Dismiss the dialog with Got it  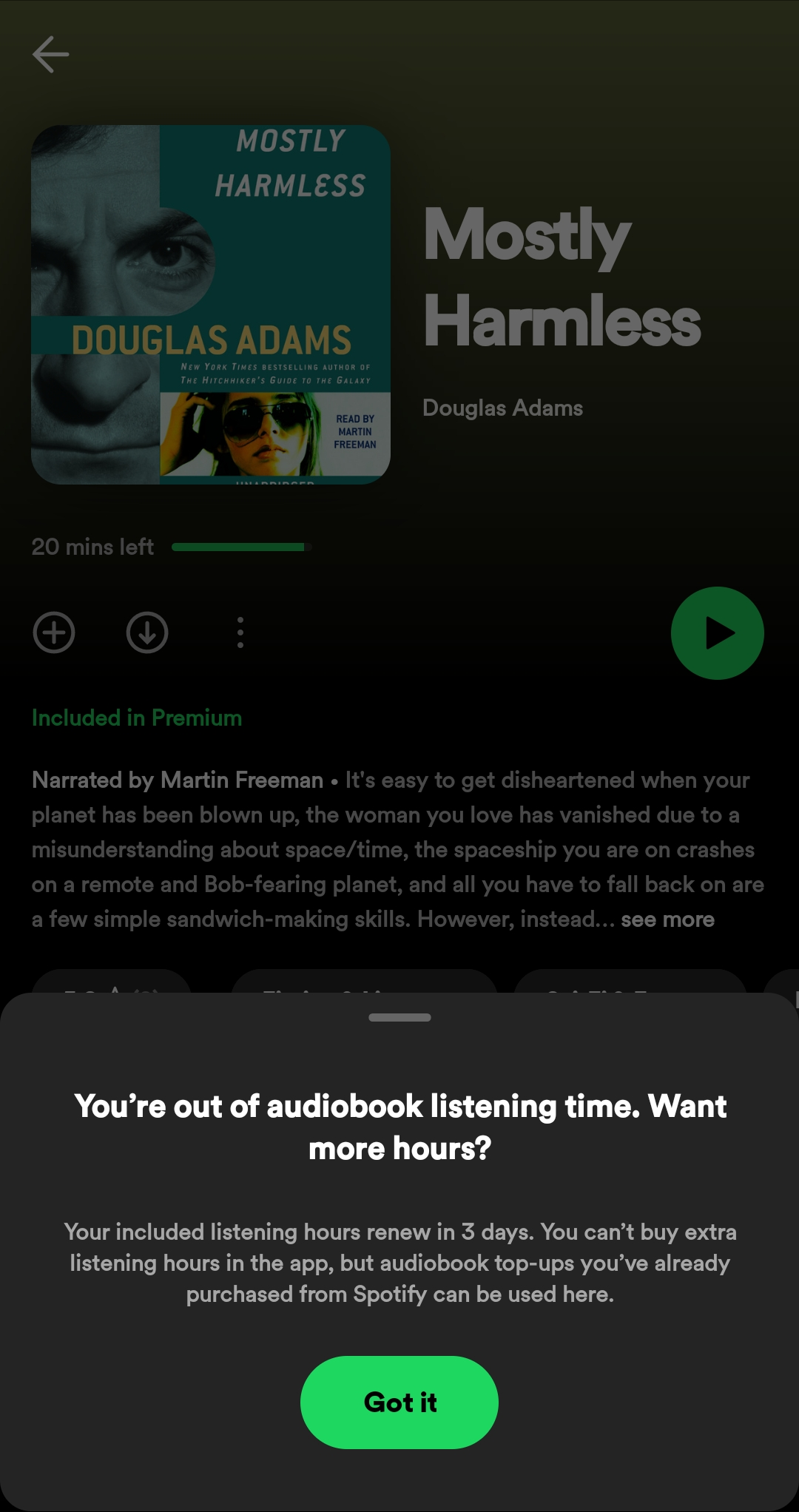[399, 1402]
